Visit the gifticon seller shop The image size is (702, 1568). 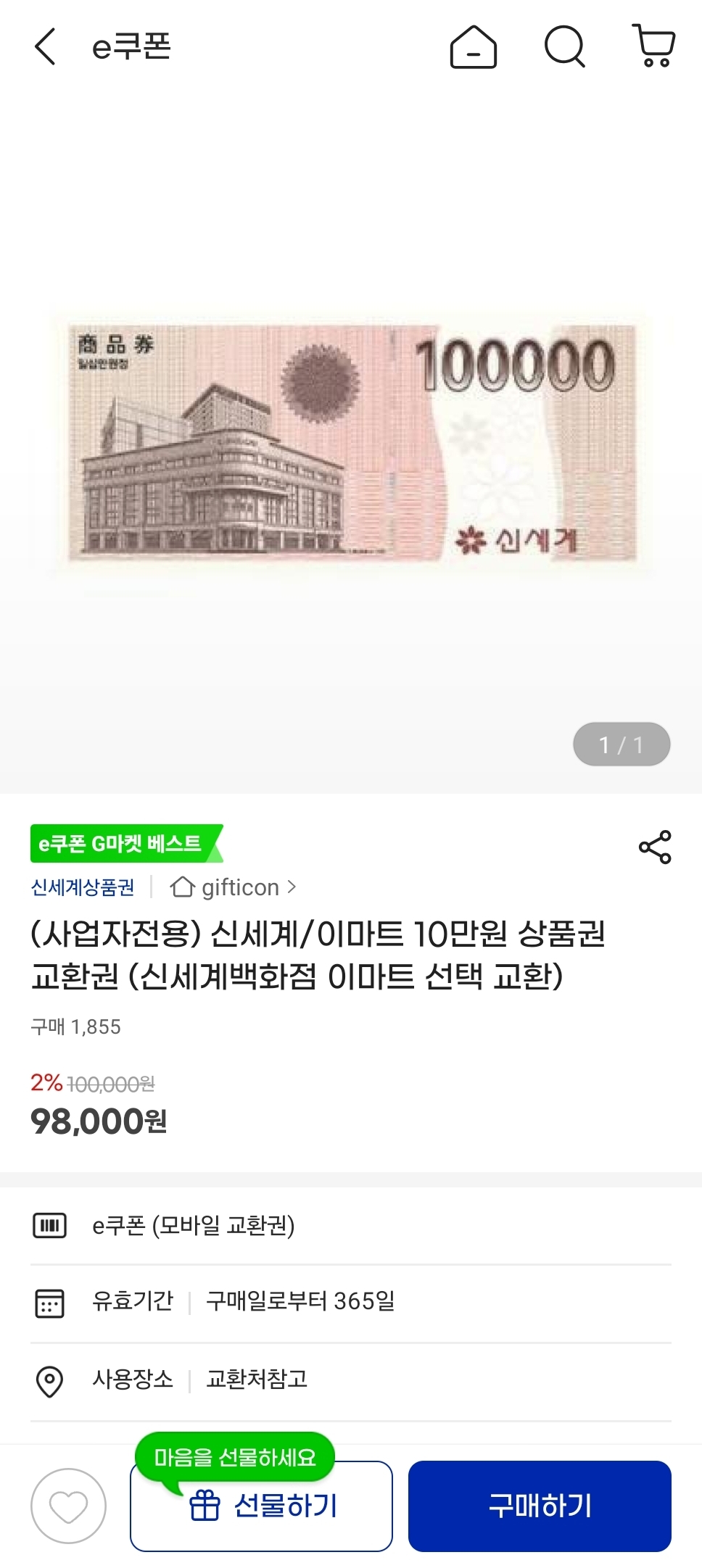pyautogui.click(x=234, y=887)
